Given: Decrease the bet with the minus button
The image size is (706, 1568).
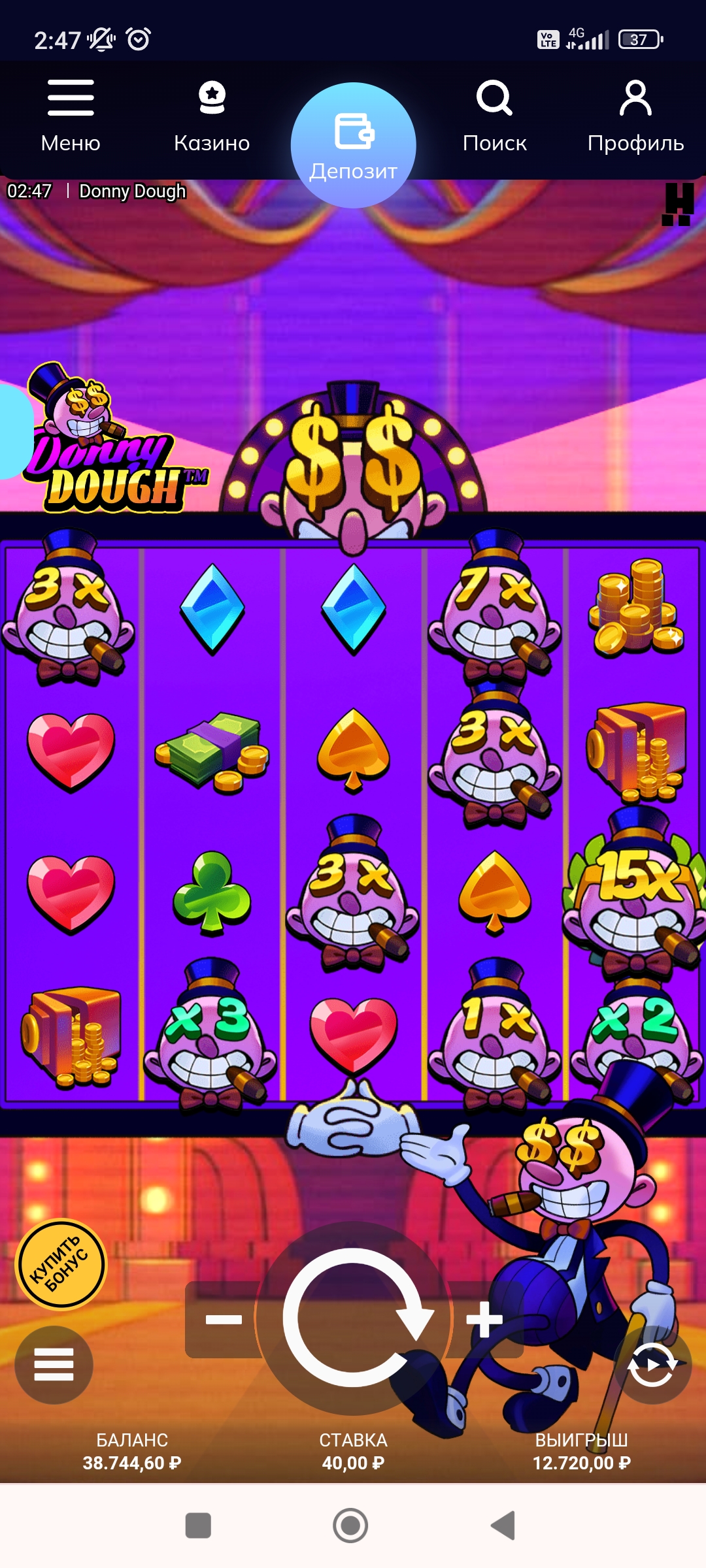Looking at the screenshot, I should click(224, 1320).
